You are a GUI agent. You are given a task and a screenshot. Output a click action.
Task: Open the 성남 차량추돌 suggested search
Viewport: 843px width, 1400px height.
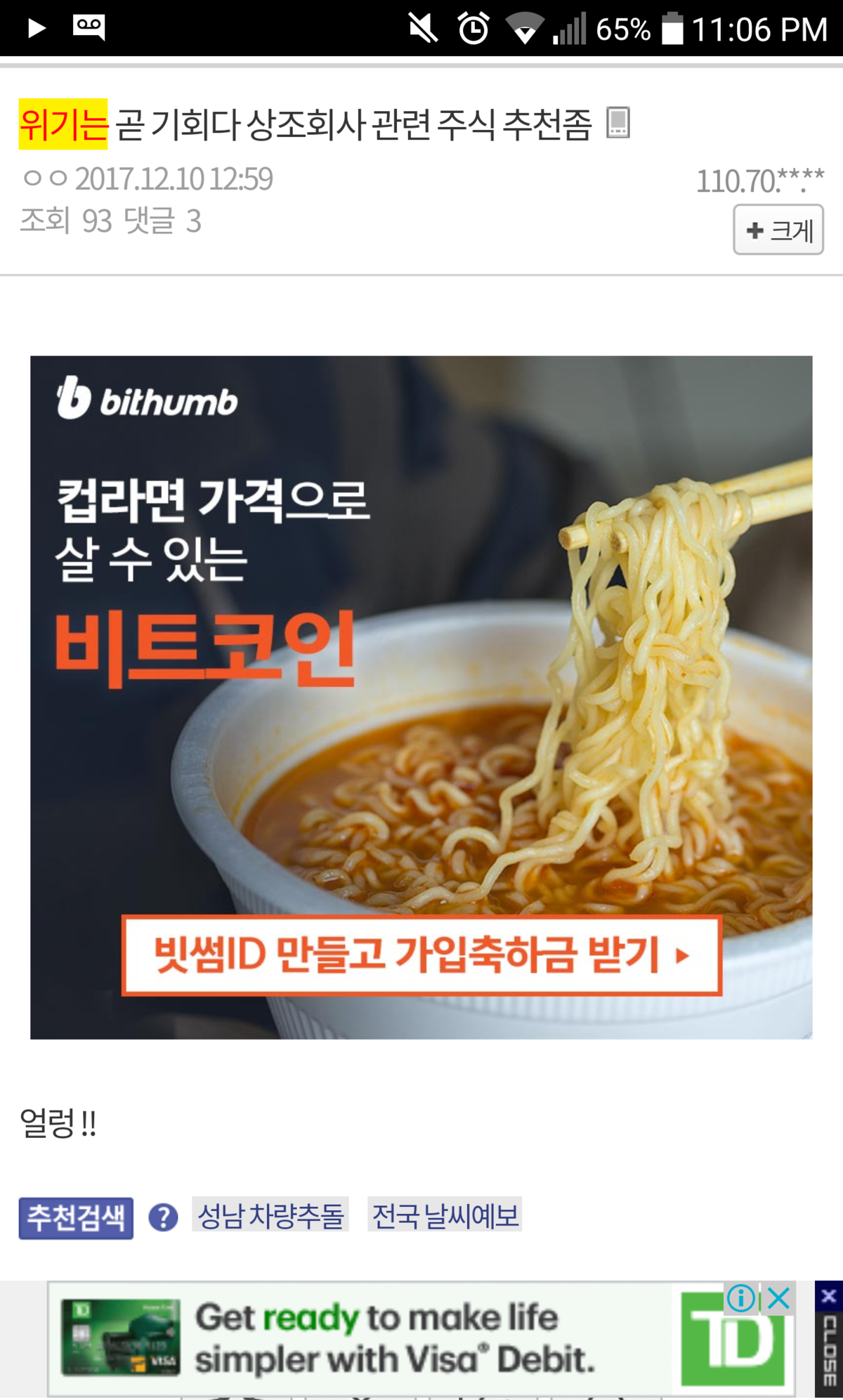click(270, 1216)
